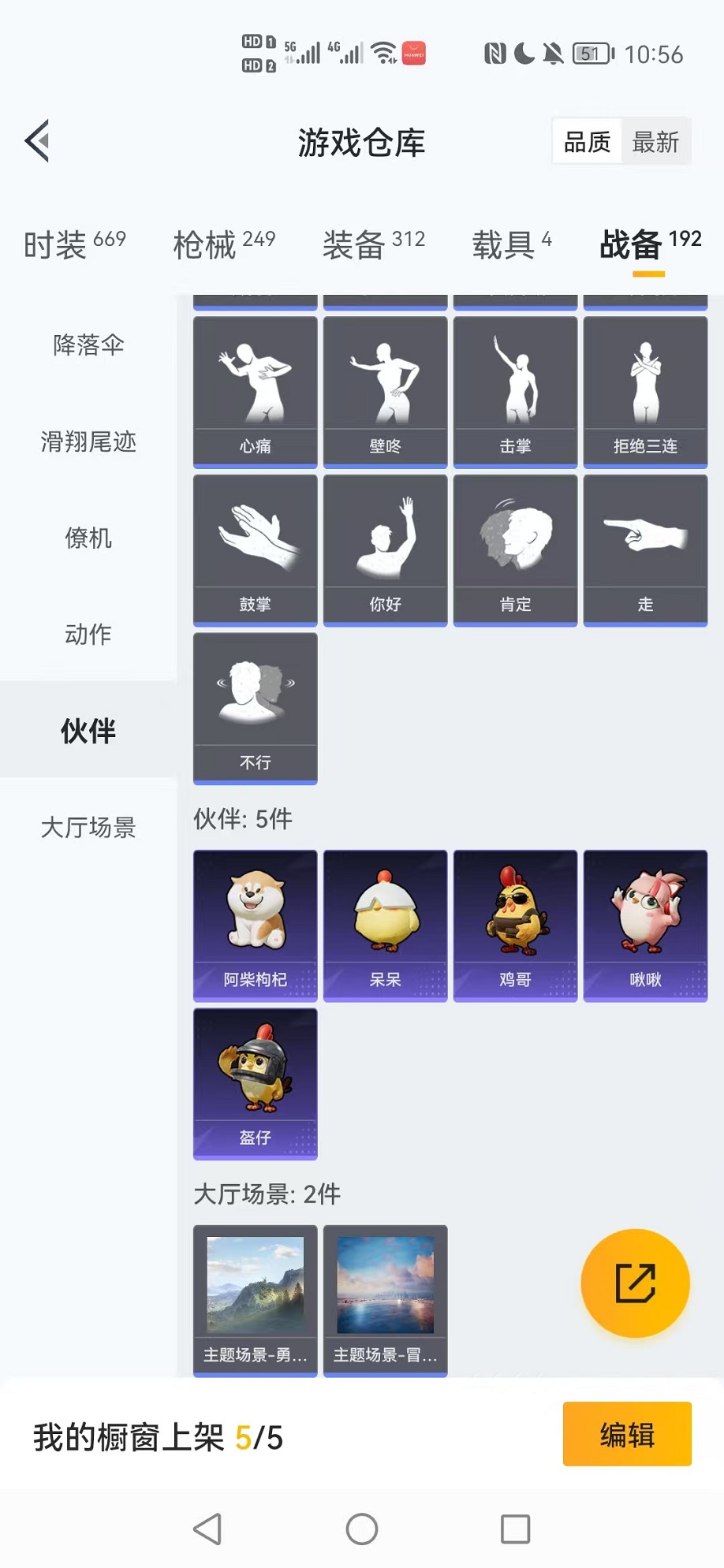Open the 盔仔 companion item
The width and height of the screenshot is (724, 1568).
point(255,1083)
